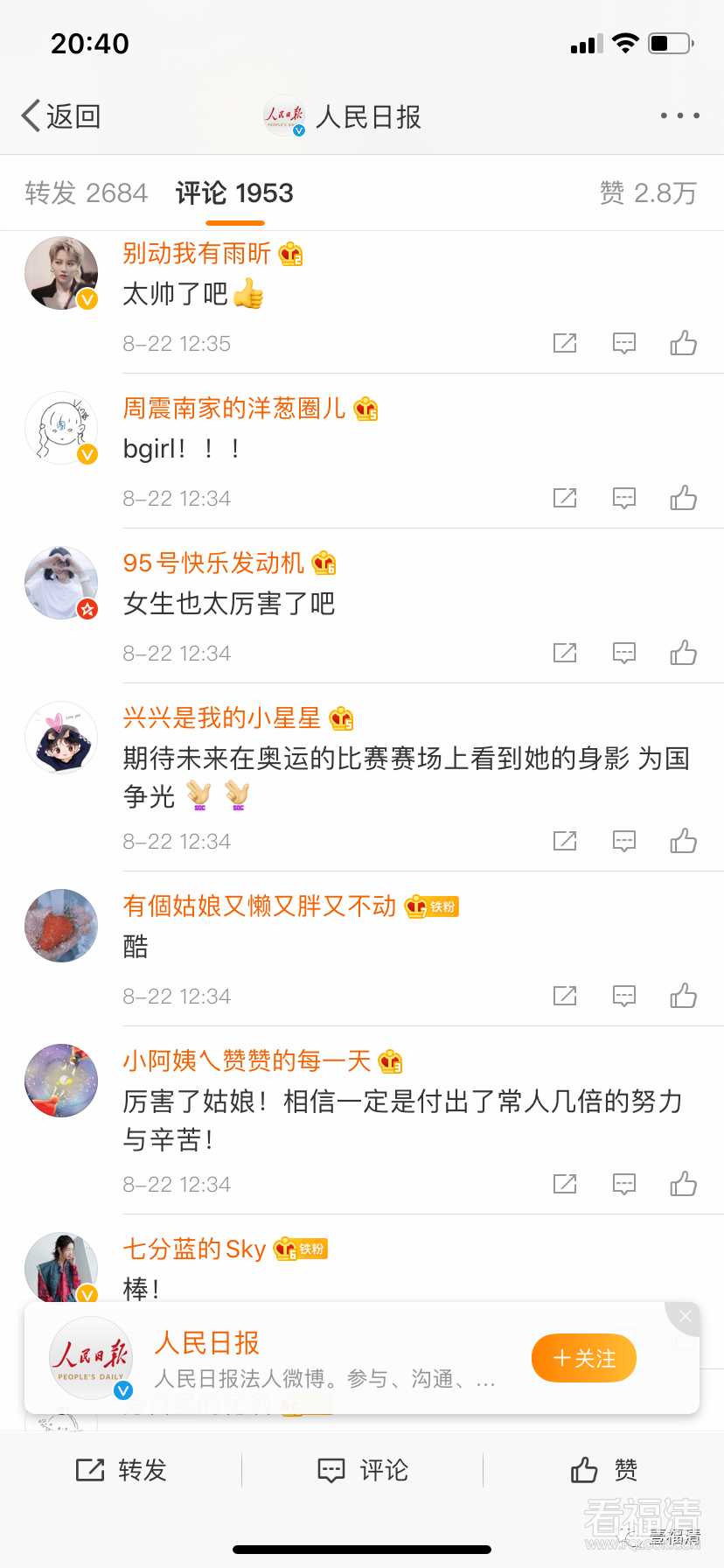Dismiss the 人民日报 follow banner
The width and height of the screenshot is (724, 1568).
[686, 1316]
